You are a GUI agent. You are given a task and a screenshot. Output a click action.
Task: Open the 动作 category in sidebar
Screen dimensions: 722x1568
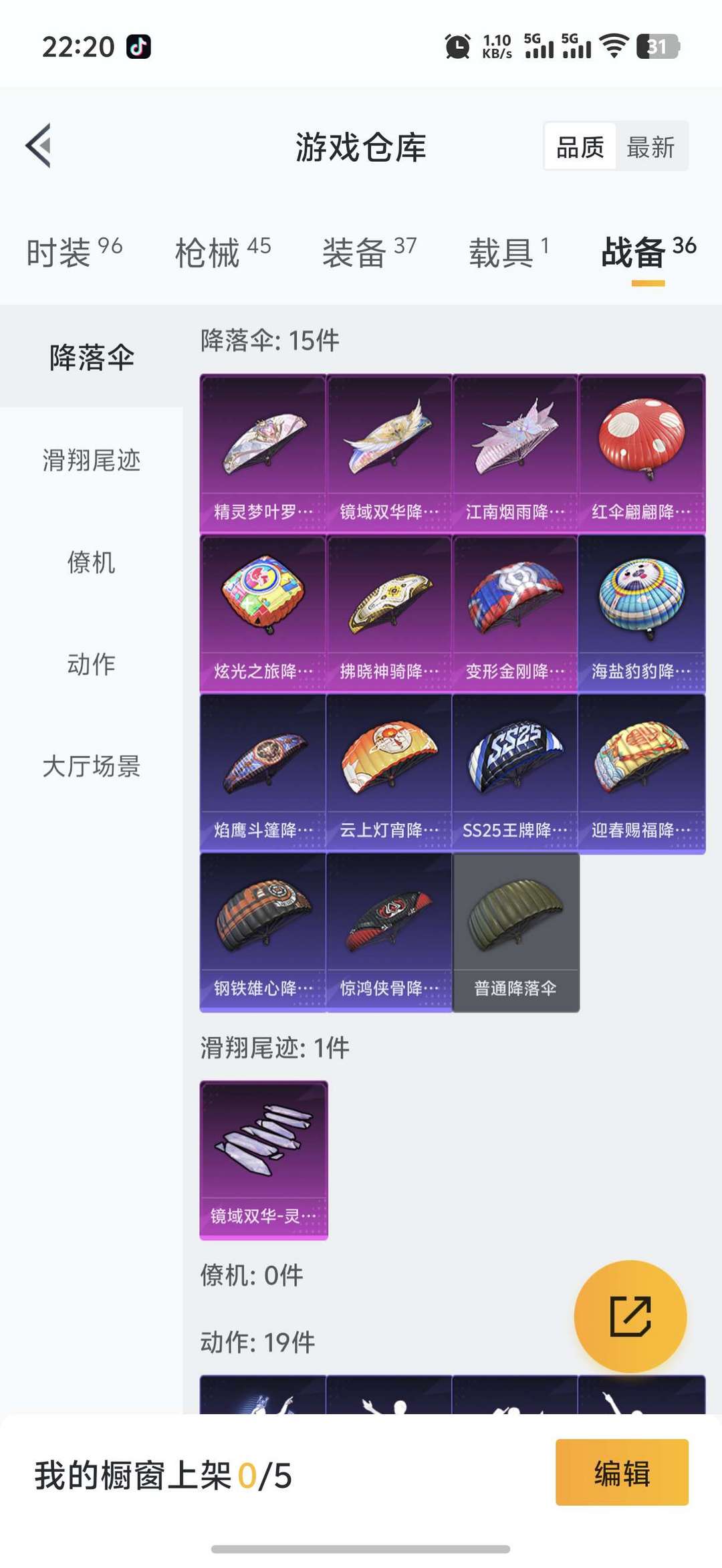coord(92,664)
